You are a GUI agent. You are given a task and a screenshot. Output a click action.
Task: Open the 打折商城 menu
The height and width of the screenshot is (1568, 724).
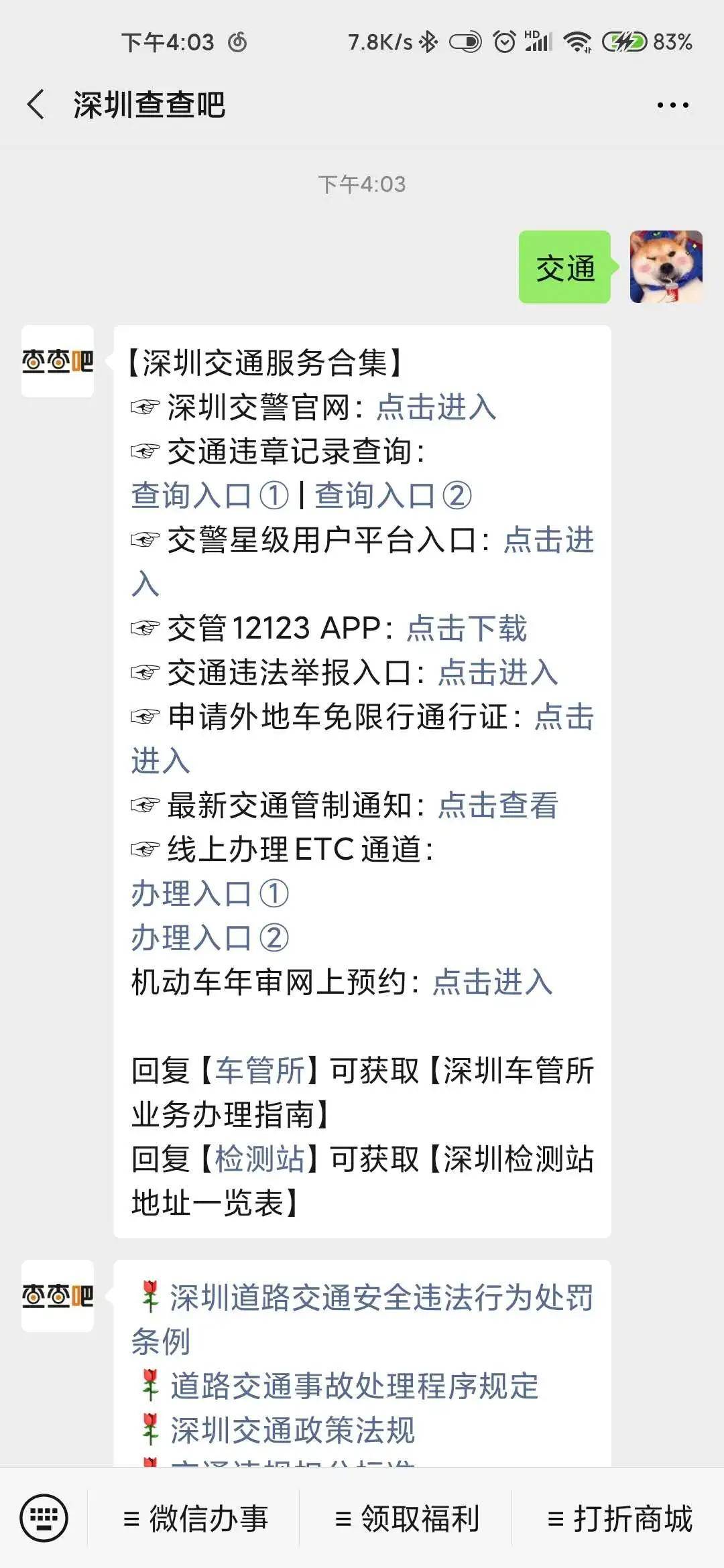point(619,1518)
